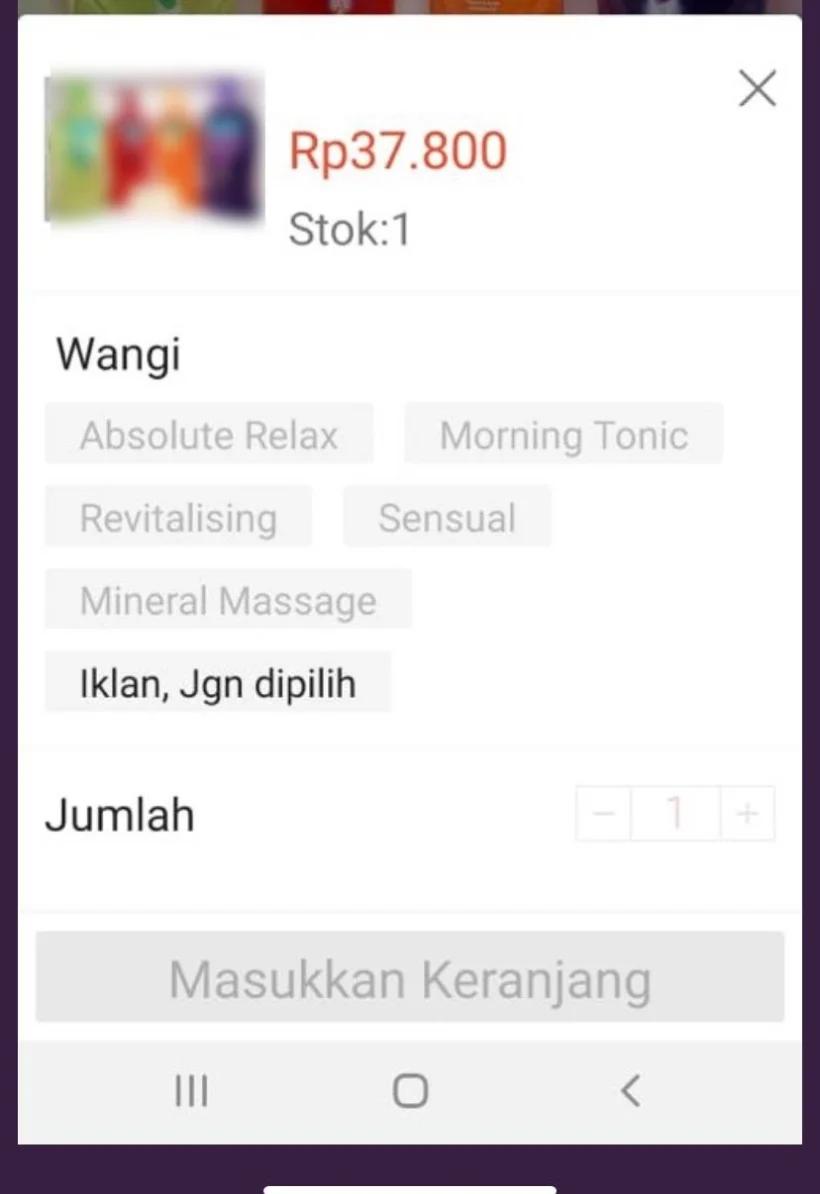Tap the Stok:1 stock indicator
The height and width of the screenshot is (1194, 820).
[349, 229]
